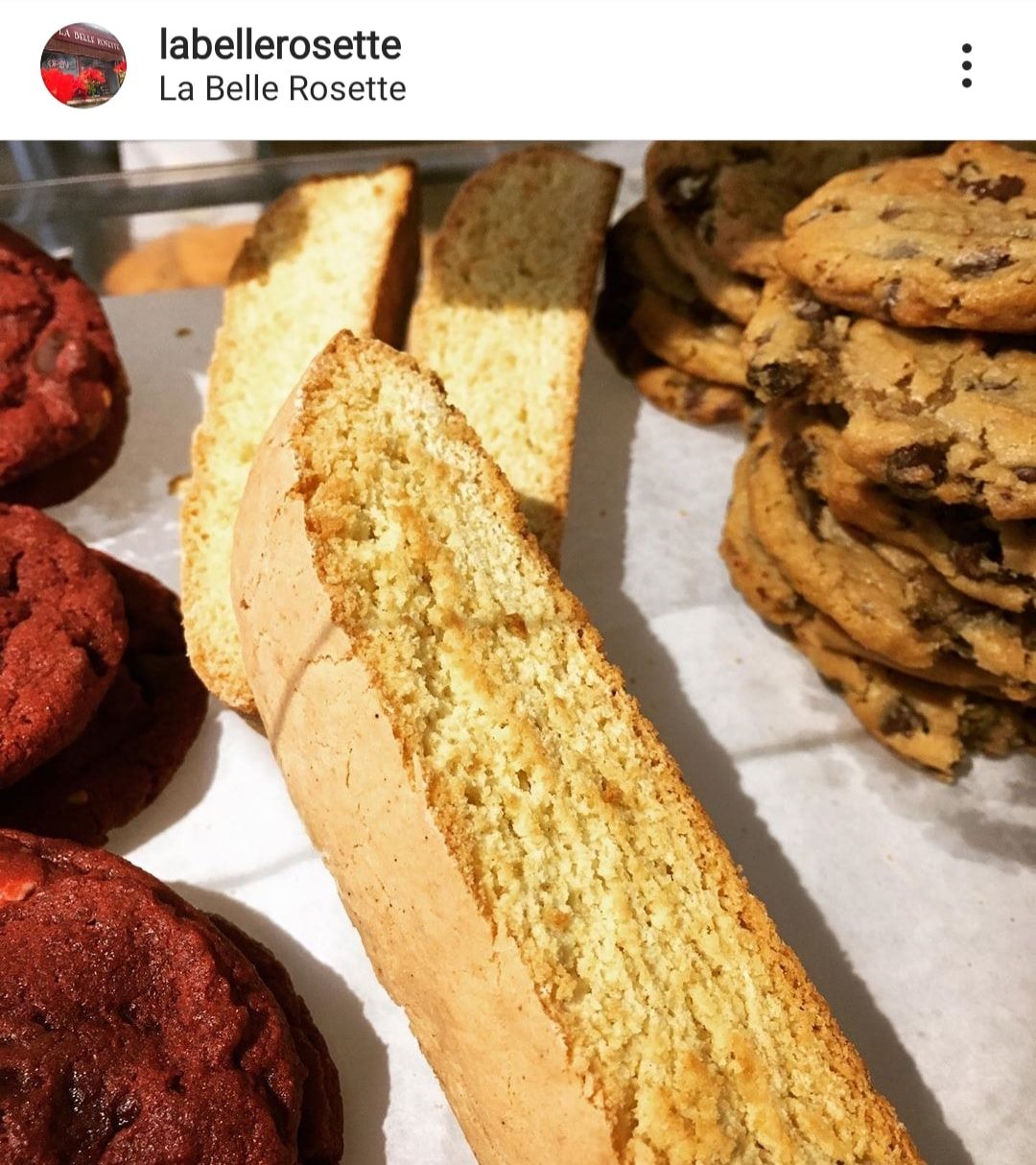Image resolution: width=1036 pixels, height=1165 pixels.
Task: Open the La Belle Rosette location
Action: (x=282, y=89)
